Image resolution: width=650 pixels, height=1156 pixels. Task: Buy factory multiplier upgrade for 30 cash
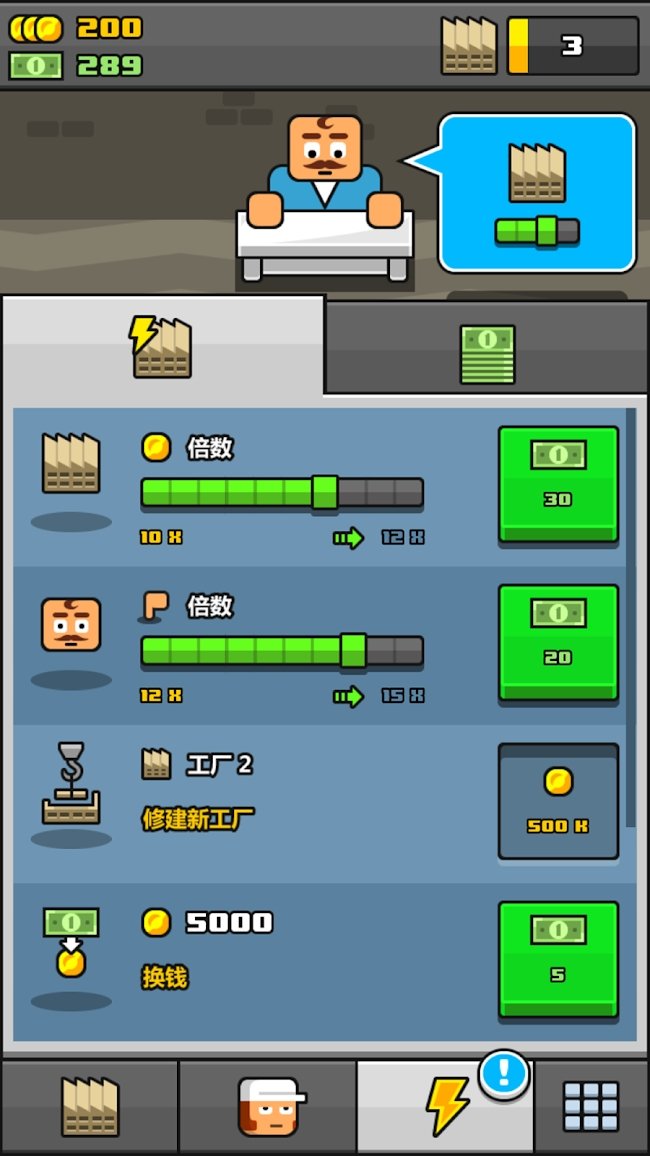(558, 484)
